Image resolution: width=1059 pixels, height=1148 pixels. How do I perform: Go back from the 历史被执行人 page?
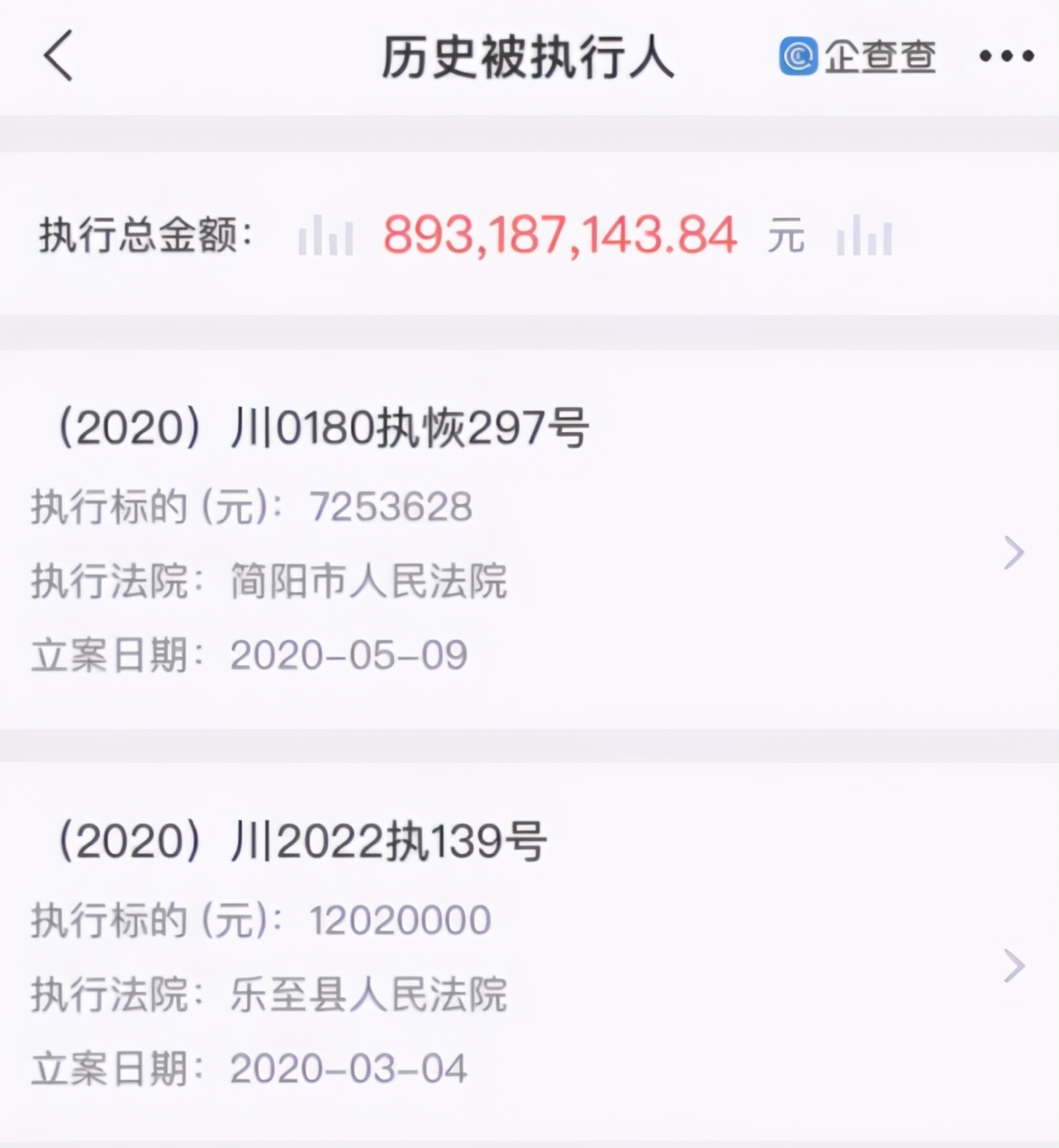click(59, 56)
